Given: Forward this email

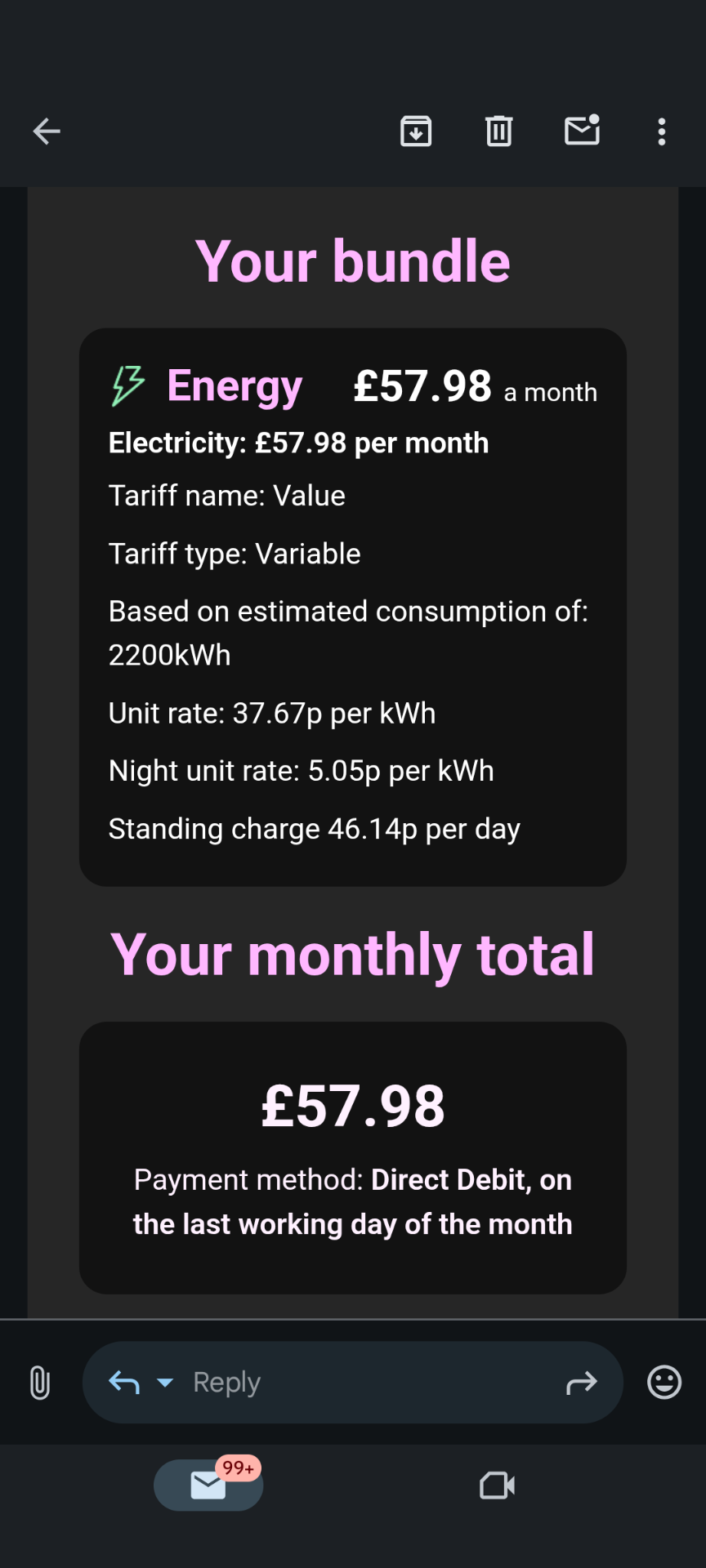Looking at the screenshot, I should pyautogui.click(x=582, y=1383).
